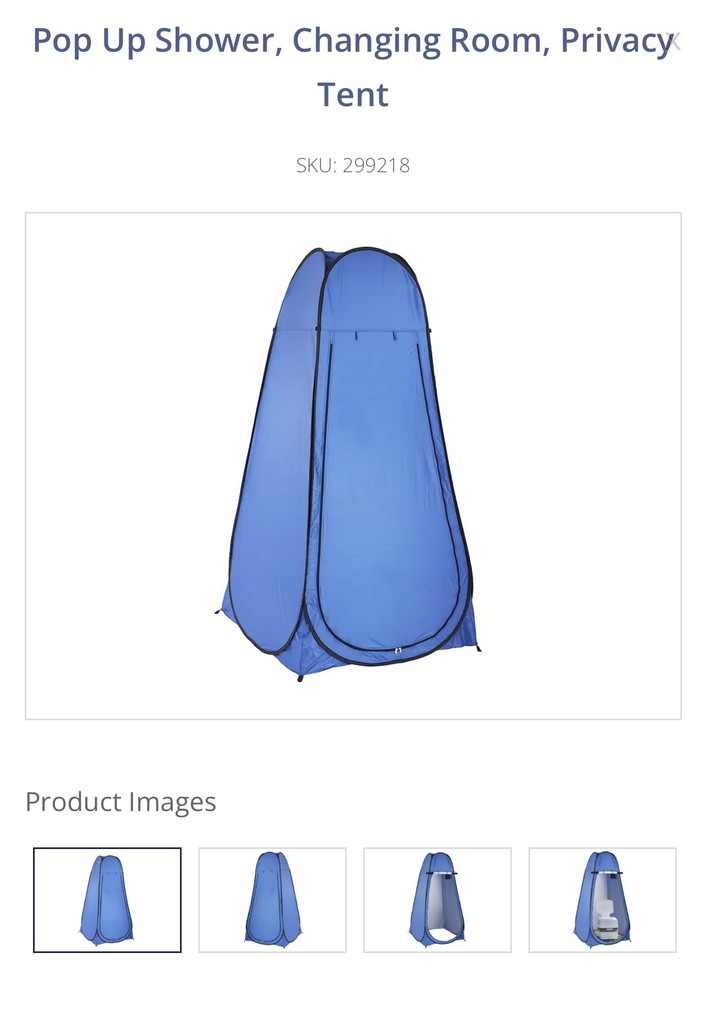Show the thumbnail with a toilet inside
The height and width of the screenshot is (1024, 704).
click(602, 899)
